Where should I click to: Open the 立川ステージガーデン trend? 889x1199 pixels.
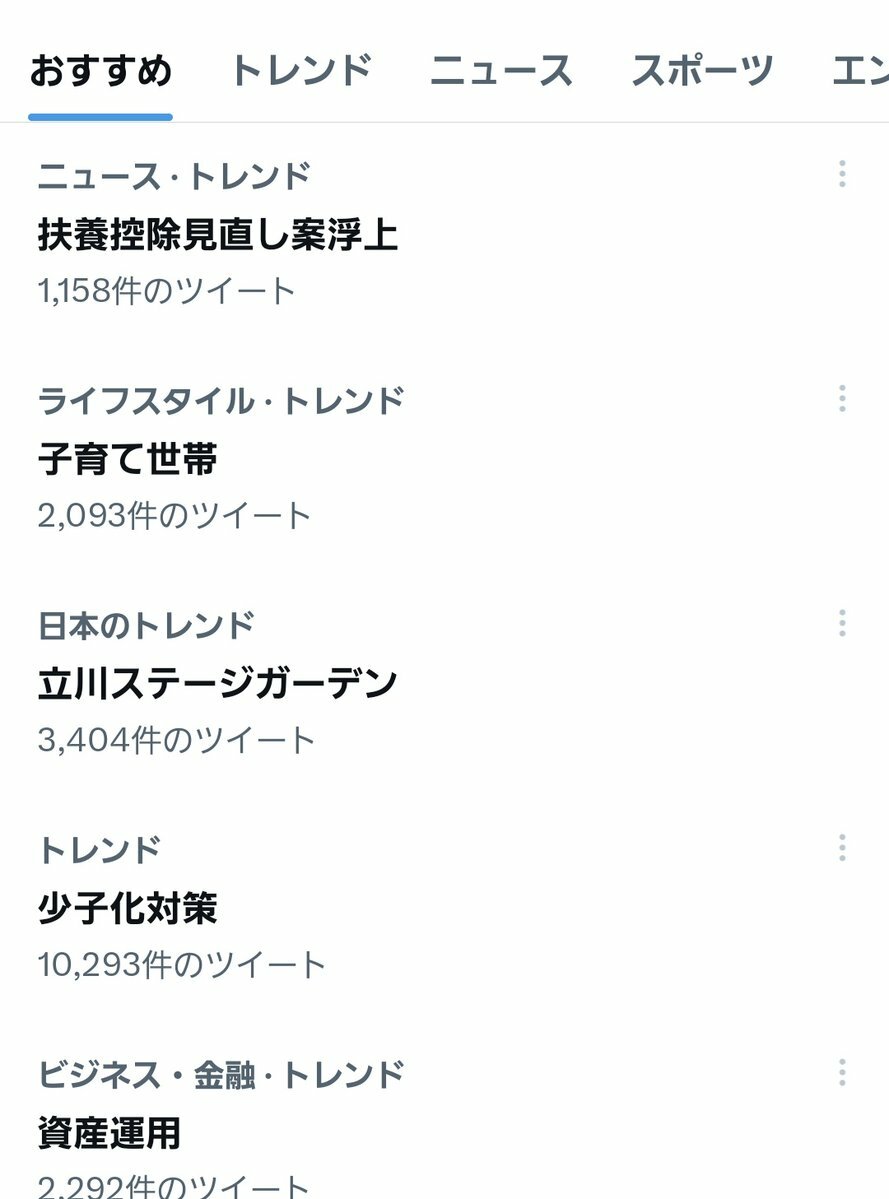(x=218, y=684)
